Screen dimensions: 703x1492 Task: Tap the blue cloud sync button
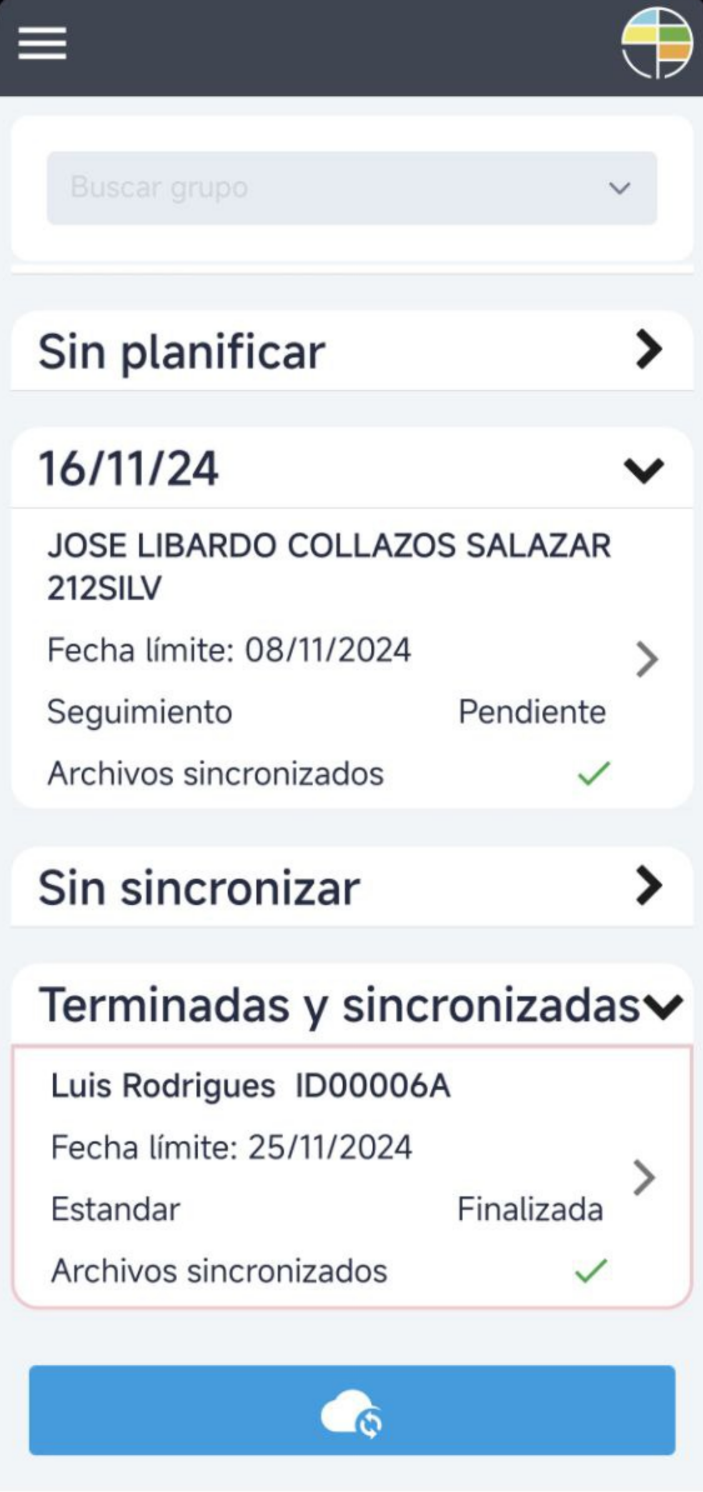(x=351, y=1410)
